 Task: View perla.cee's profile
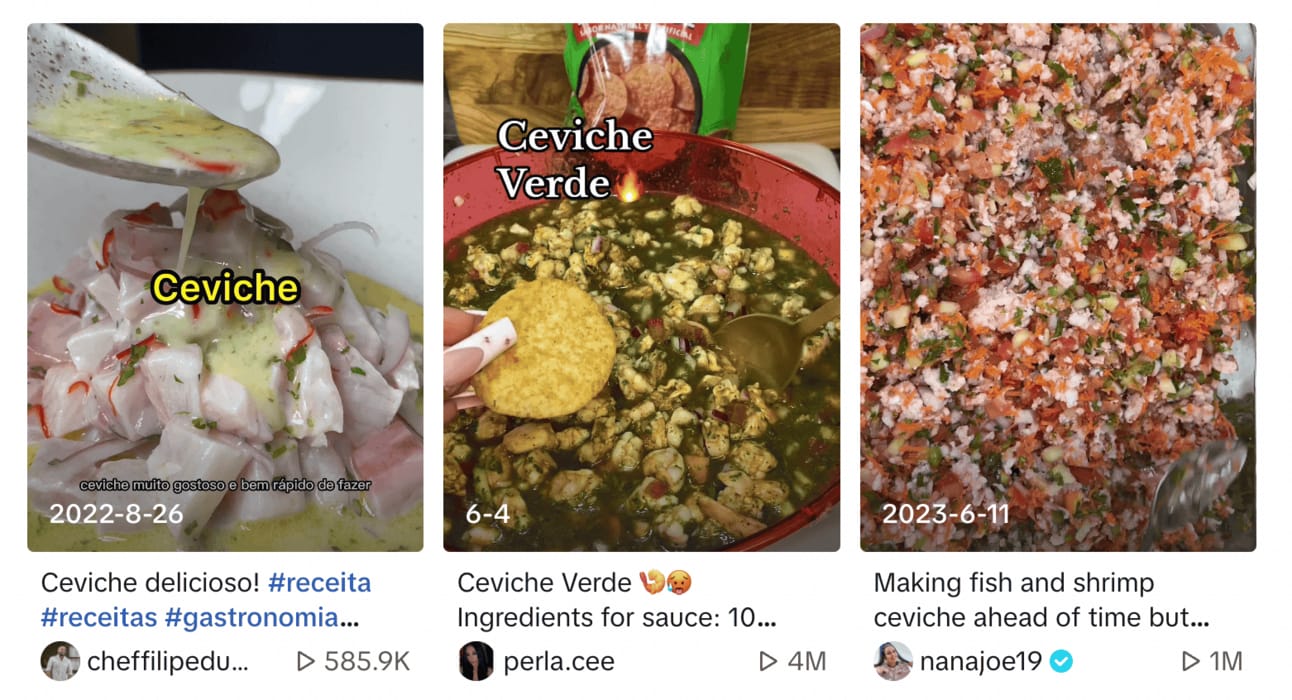coord(560,661)
